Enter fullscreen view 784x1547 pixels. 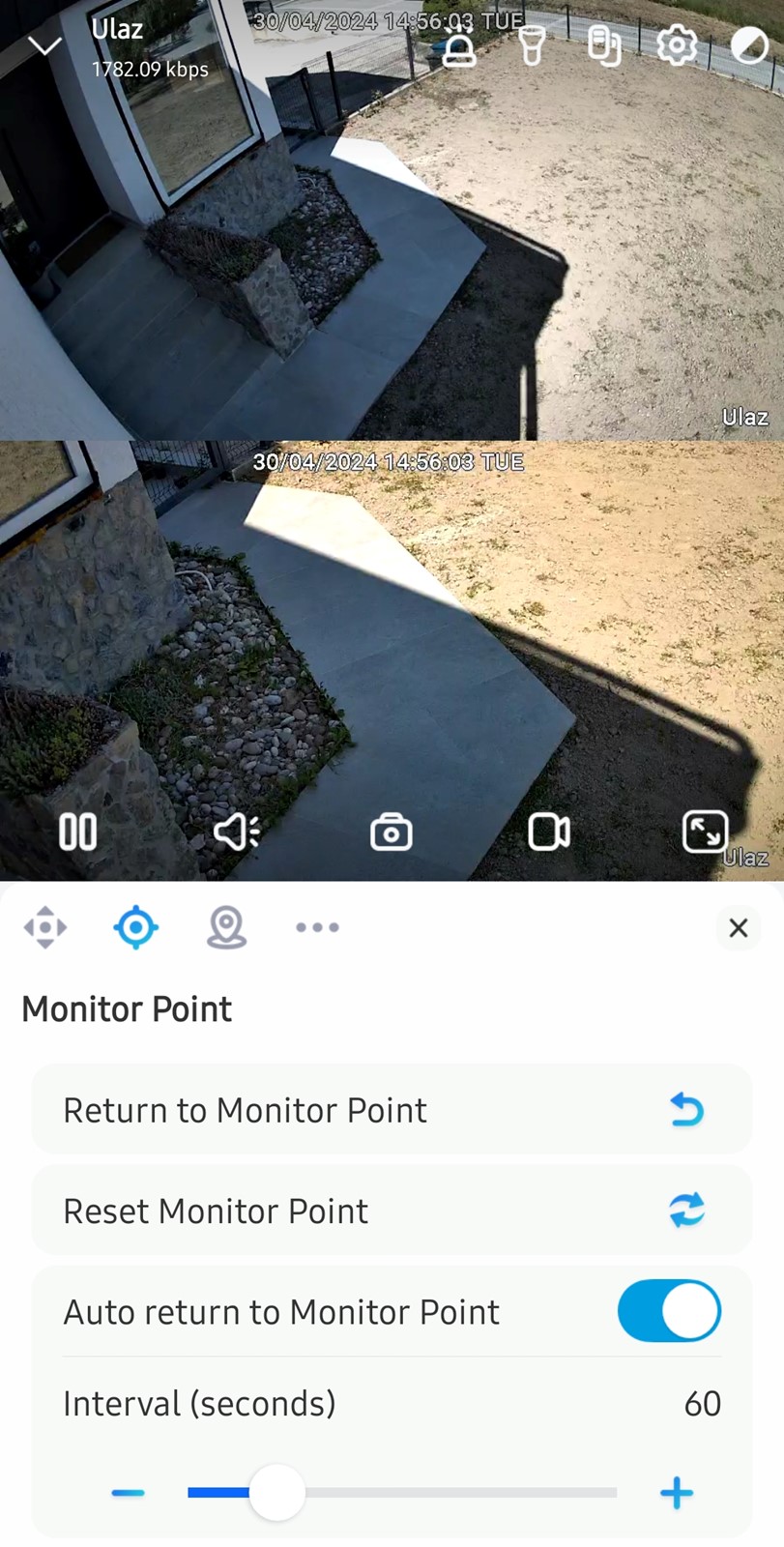point(705,832)
